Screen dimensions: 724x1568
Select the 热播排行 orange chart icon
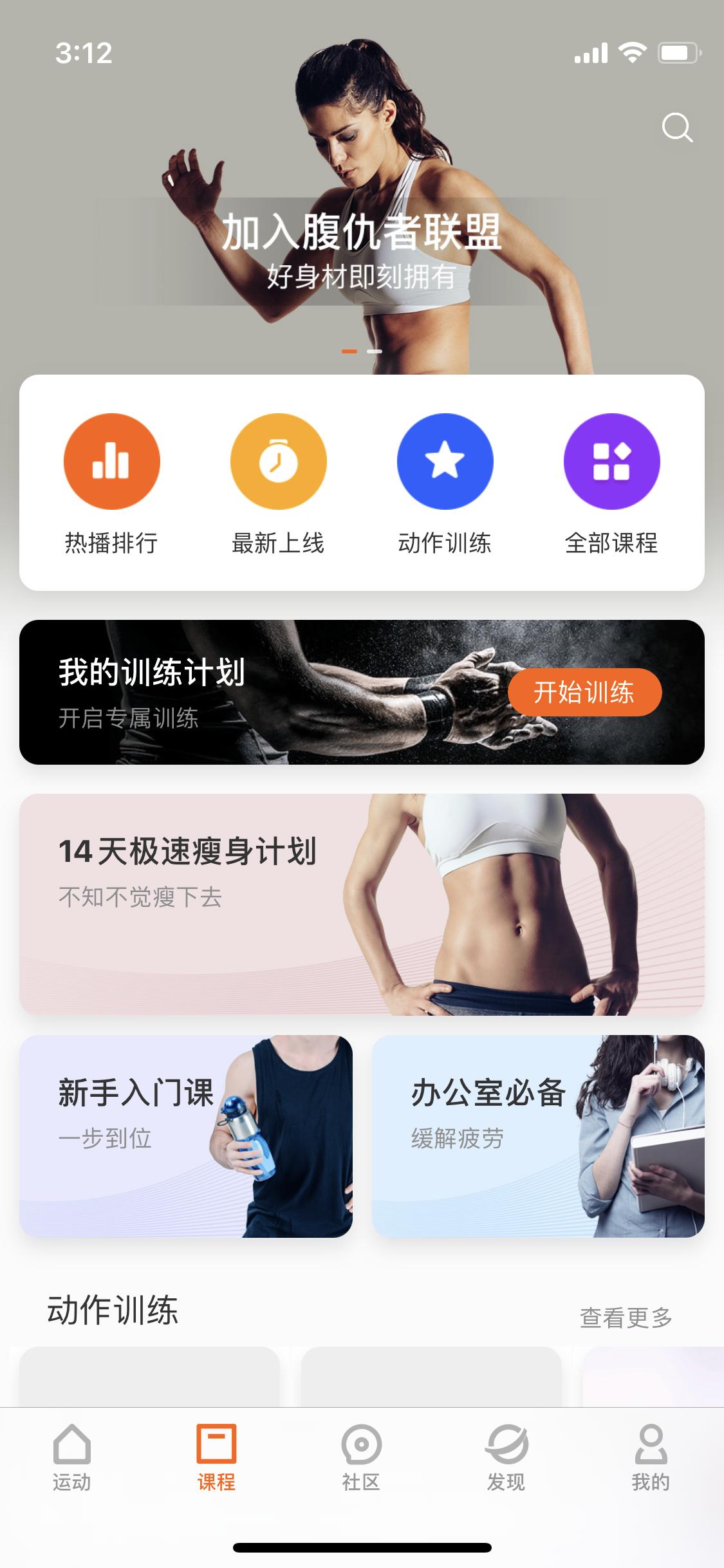click(111, 461)
